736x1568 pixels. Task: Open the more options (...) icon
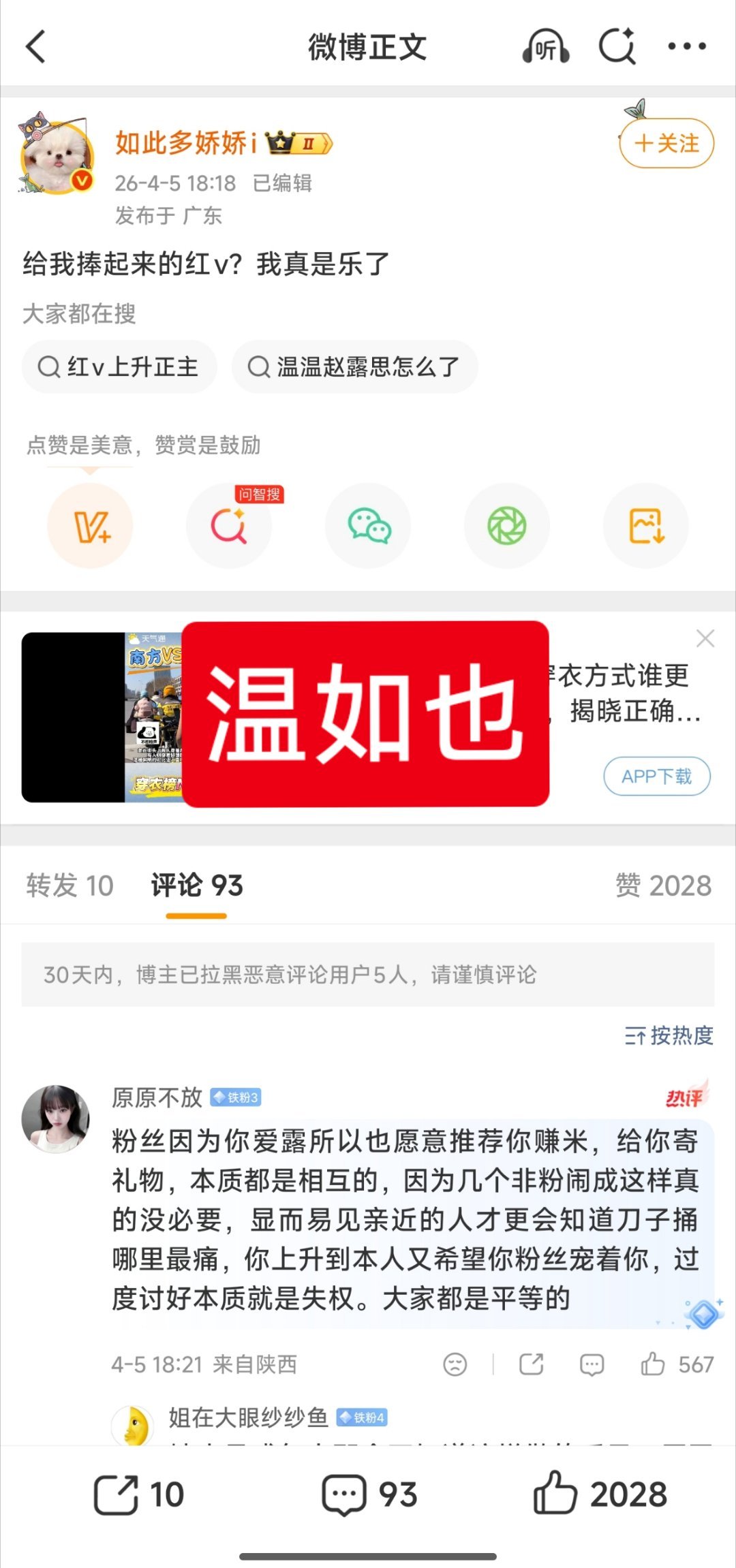[x=688, y=48]
